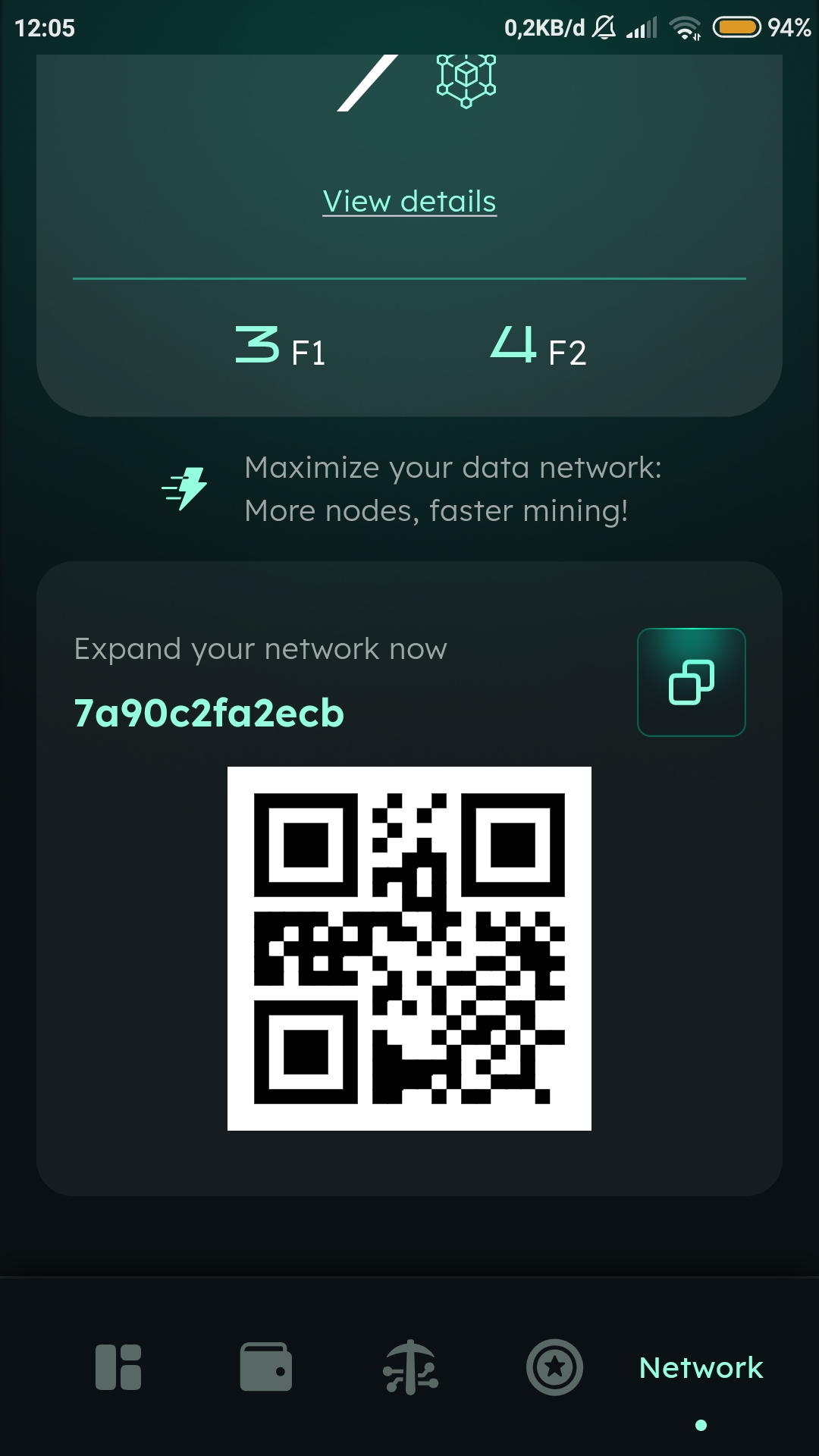Copy the referral code 7a90c2fa2ecb
Viewport: 819px width, 1456px height.
point(691,682)
